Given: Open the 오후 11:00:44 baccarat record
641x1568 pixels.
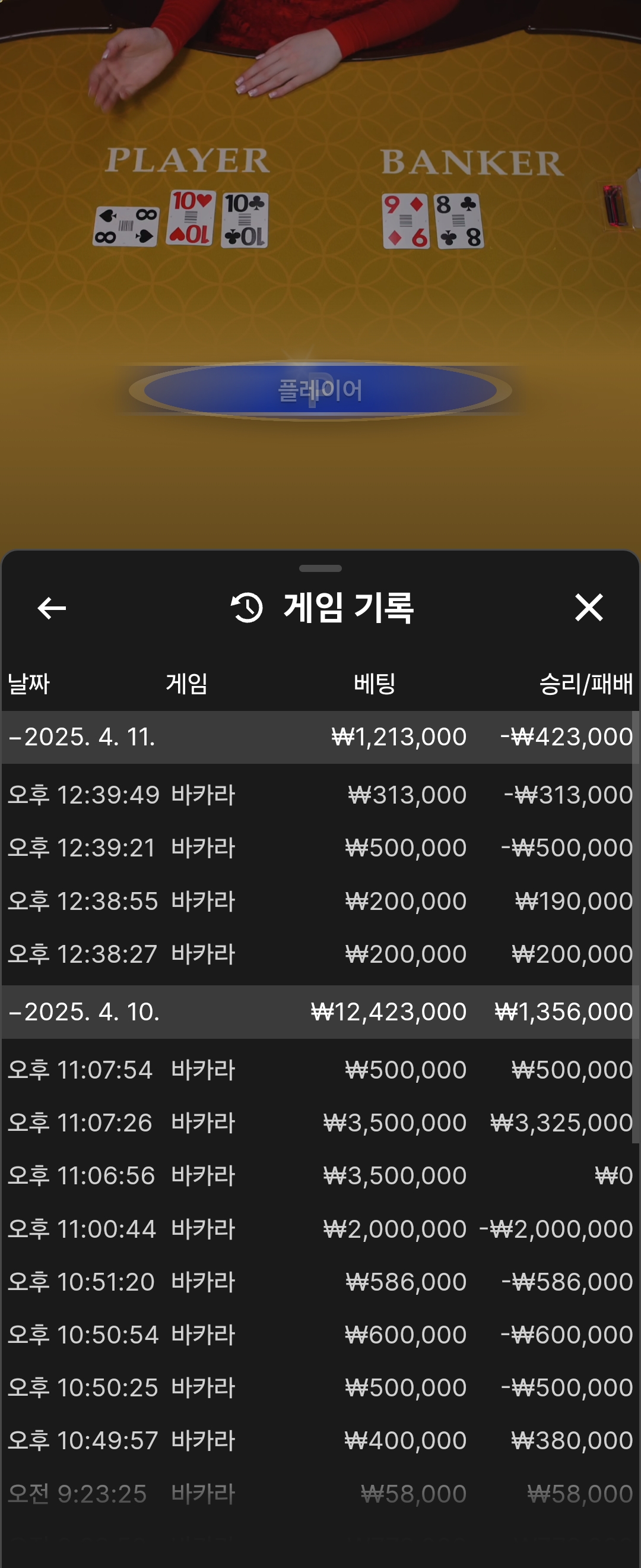Looking at the screenshot, I should (x=319, y=1229).
